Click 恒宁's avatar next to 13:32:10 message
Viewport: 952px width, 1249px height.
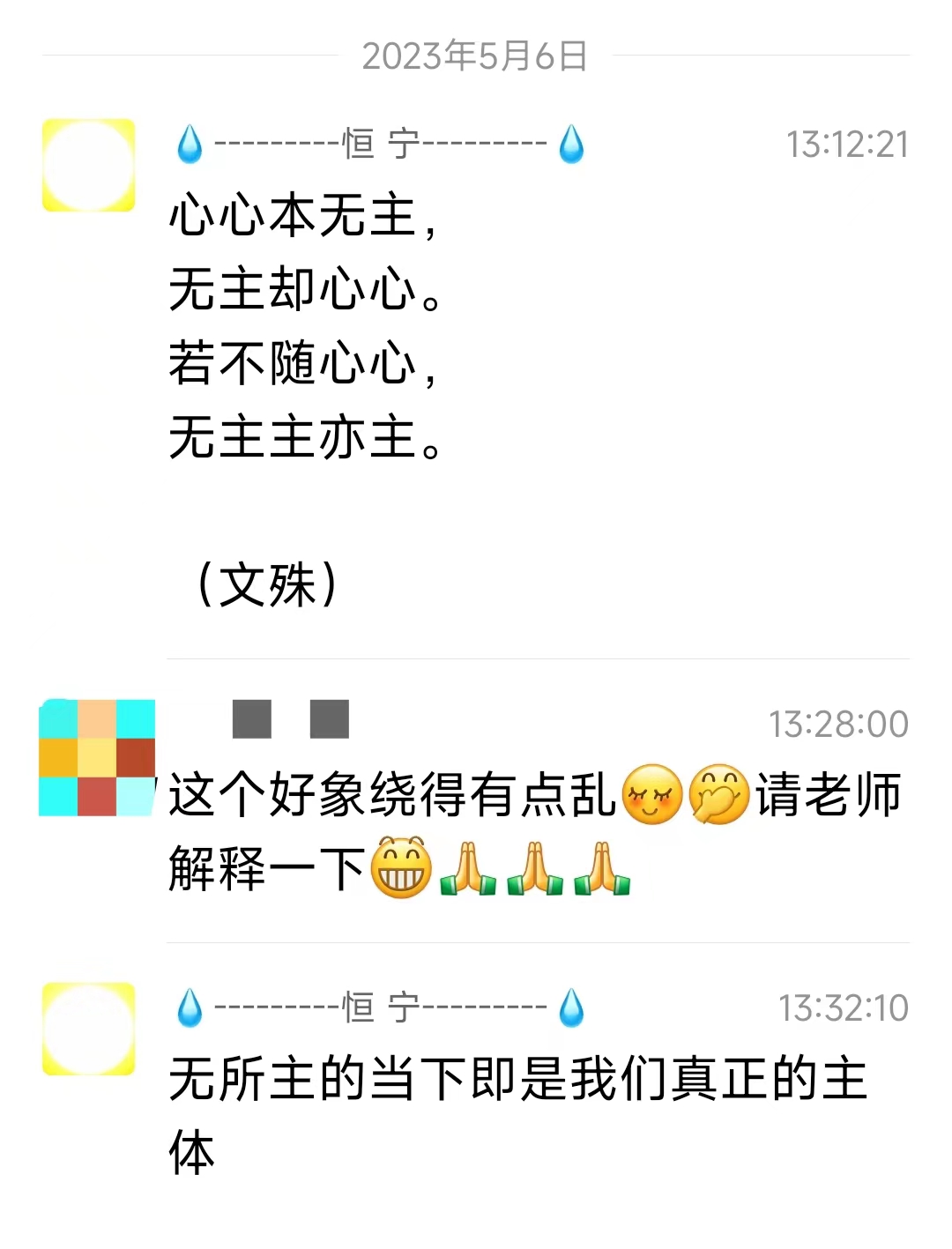click(88, 1027)
